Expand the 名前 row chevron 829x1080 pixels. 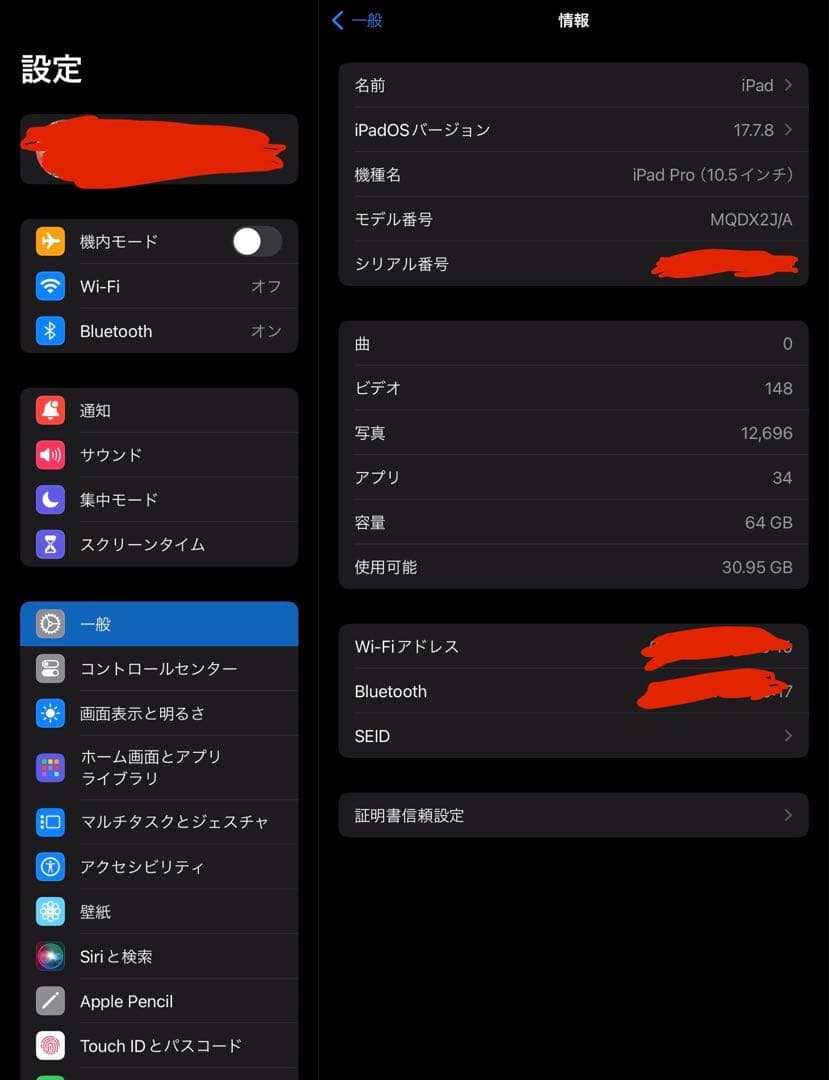pyautogui.click(x=787, y=85)
